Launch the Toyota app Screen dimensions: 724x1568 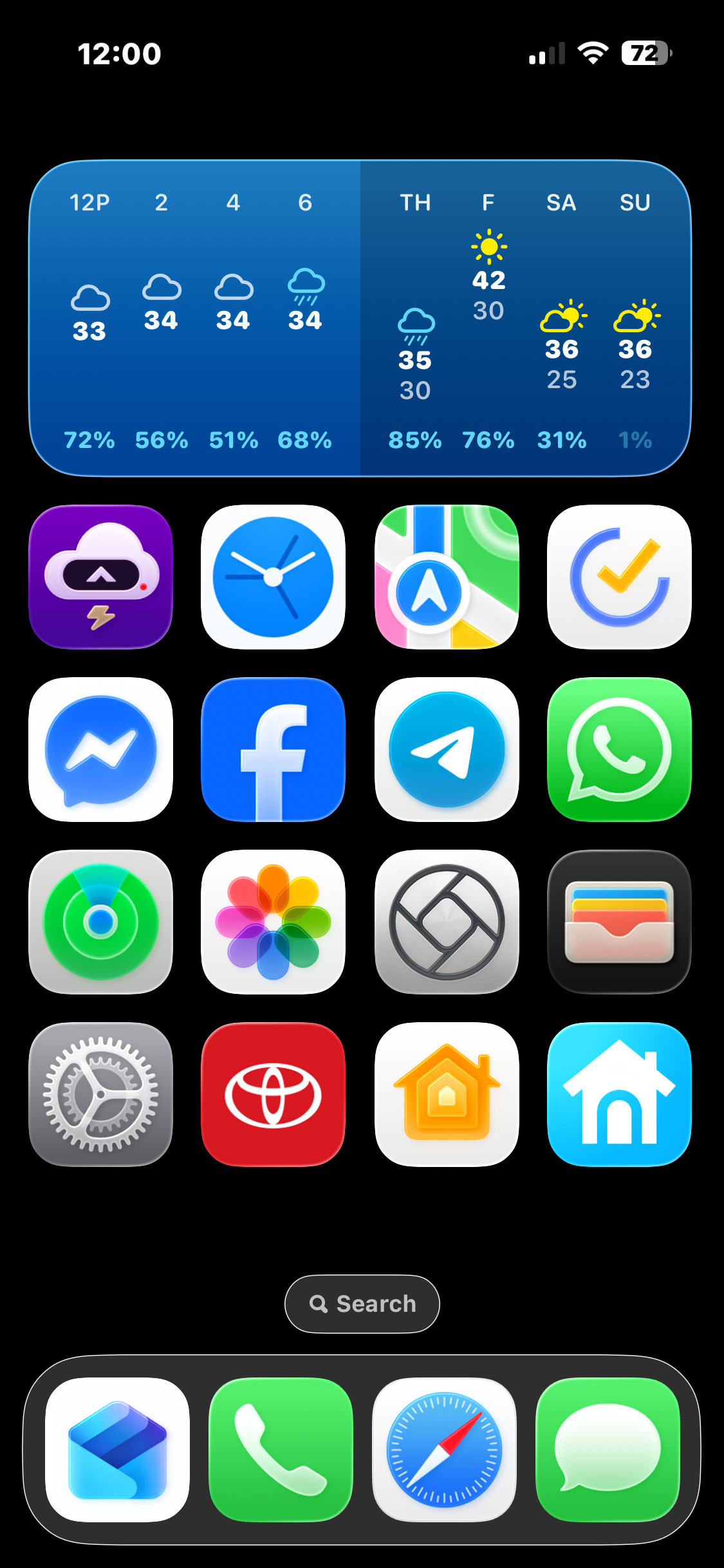tap(274, 1094)
